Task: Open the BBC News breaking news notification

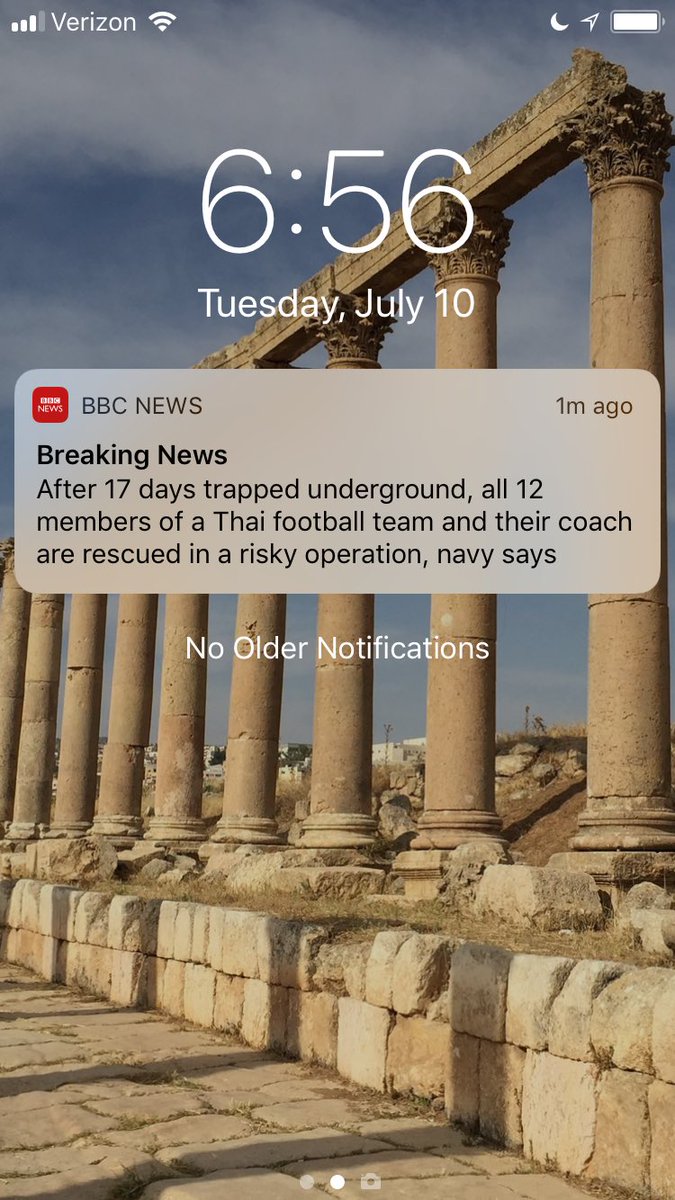Action: (x=337, y=482)
